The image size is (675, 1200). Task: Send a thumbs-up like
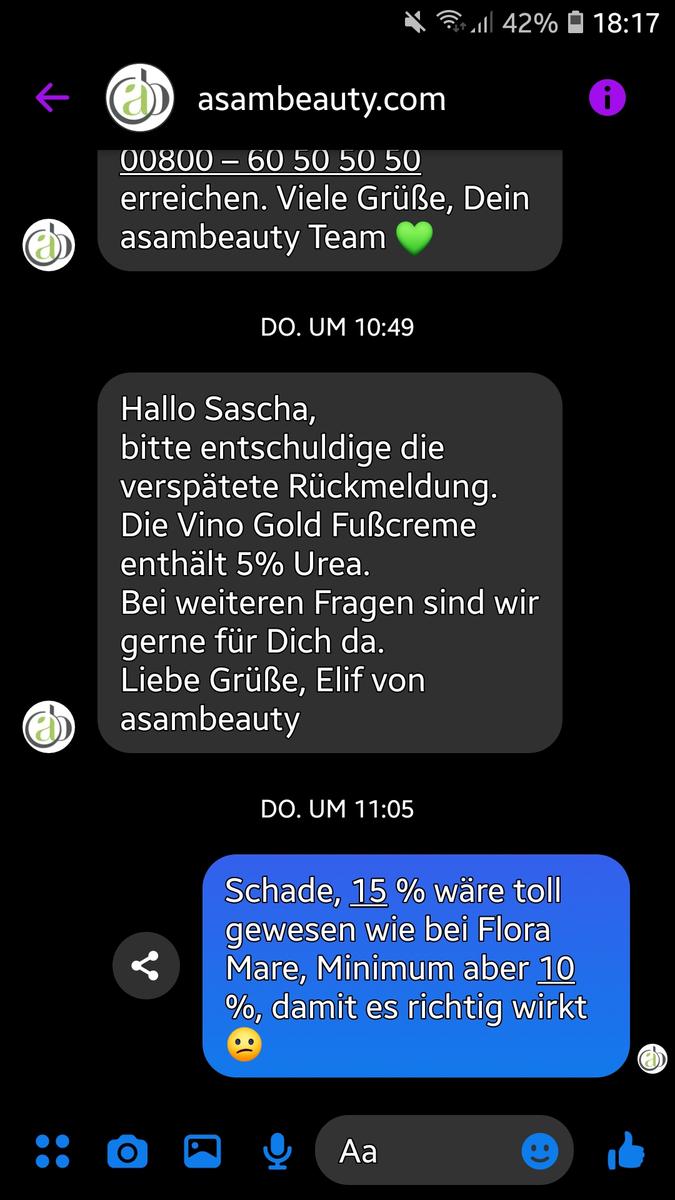click(x=626, y=1151)
